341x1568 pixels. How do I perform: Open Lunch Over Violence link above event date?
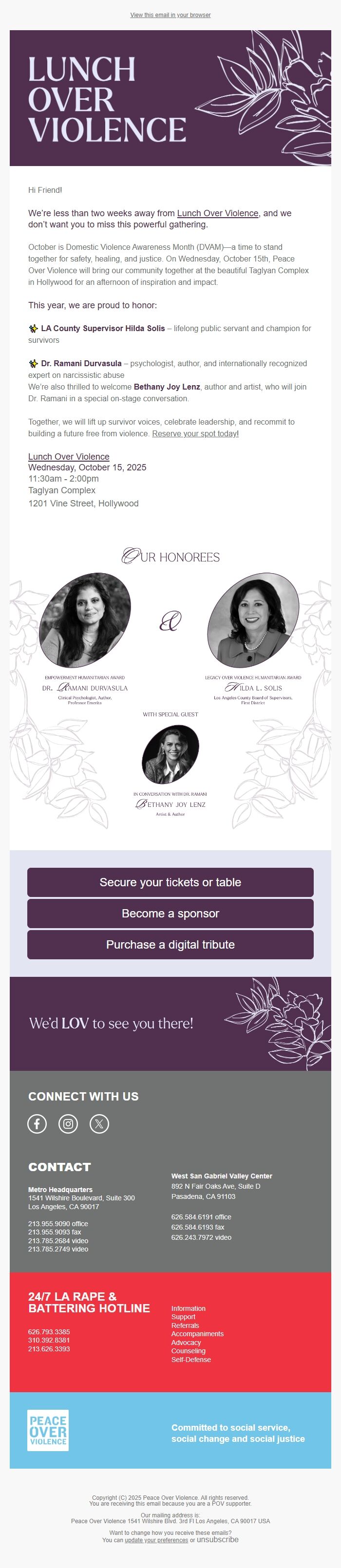(69, 457)
